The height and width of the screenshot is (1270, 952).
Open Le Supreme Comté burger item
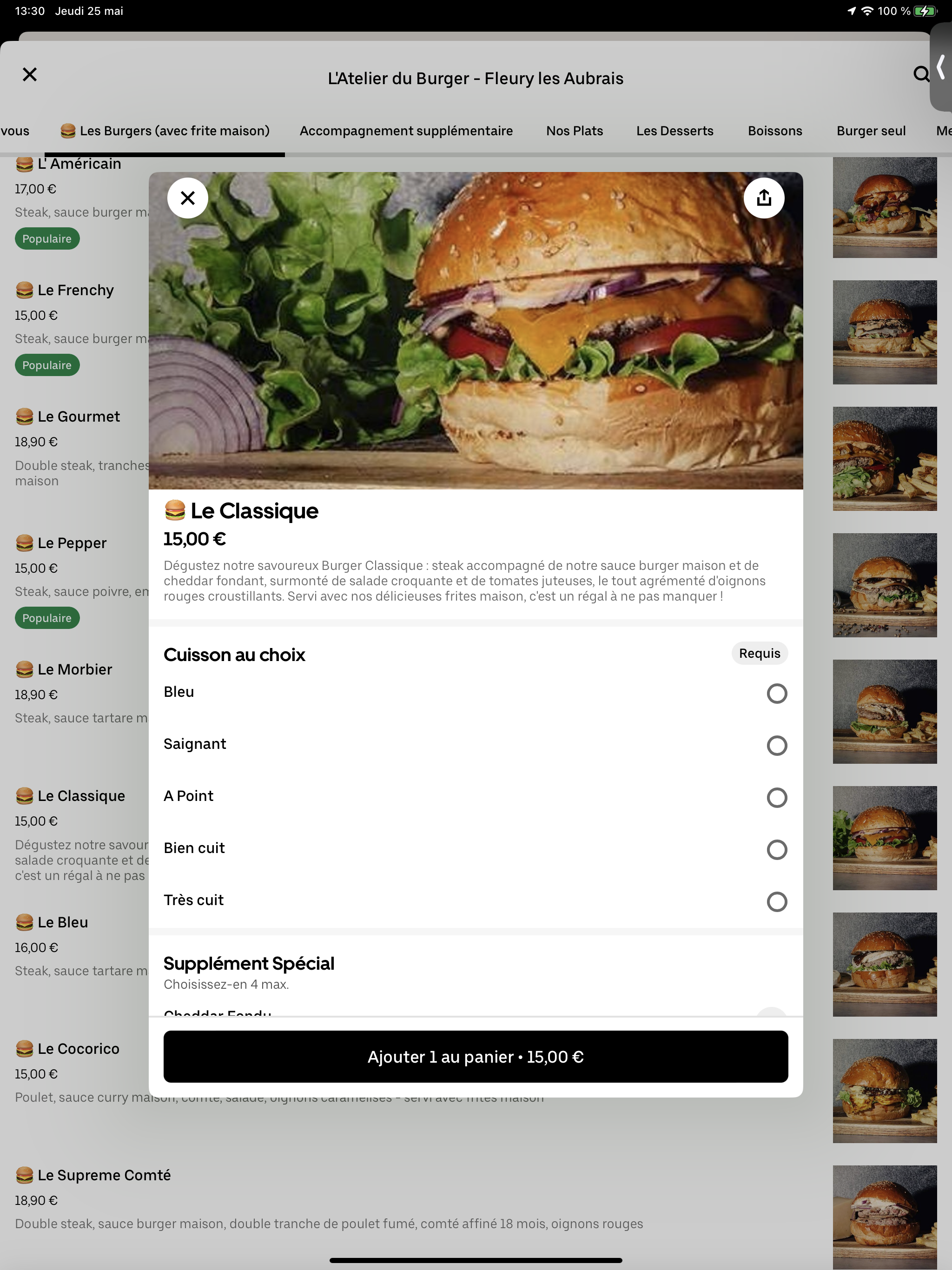tap(103, 1175)
